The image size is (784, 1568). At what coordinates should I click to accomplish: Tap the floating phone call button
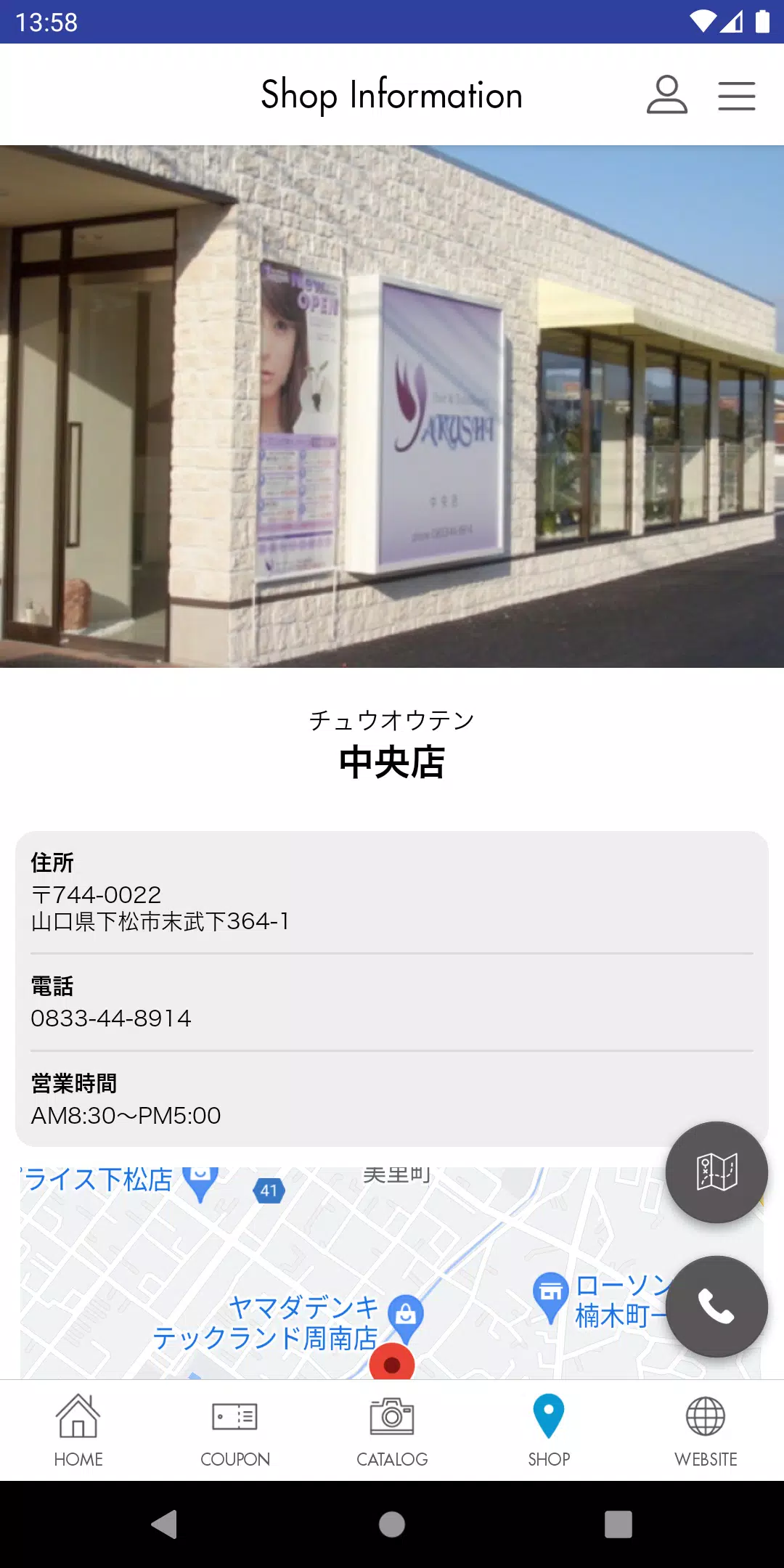[716, 1304]
